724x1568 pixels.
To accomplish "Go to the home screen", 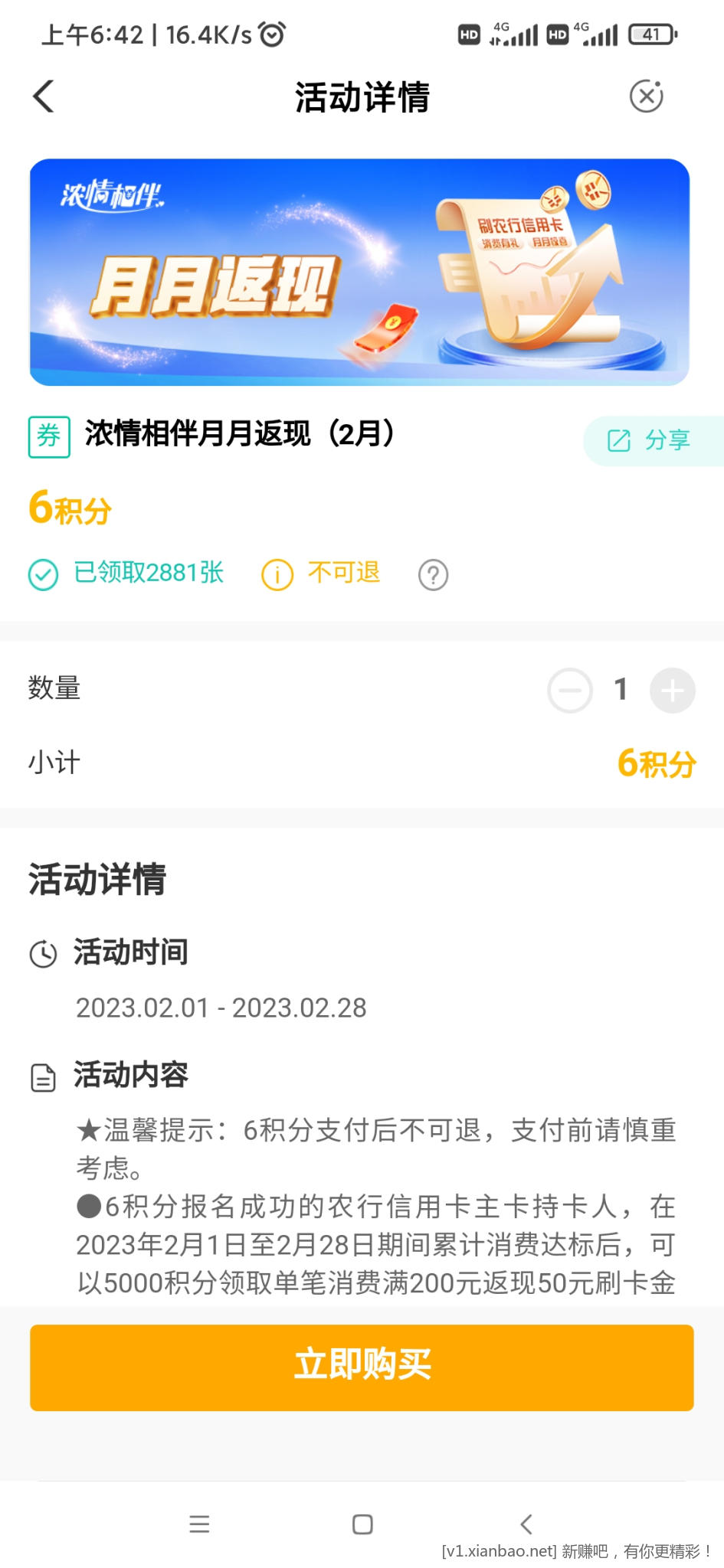I will click(x=362, y=1524).
